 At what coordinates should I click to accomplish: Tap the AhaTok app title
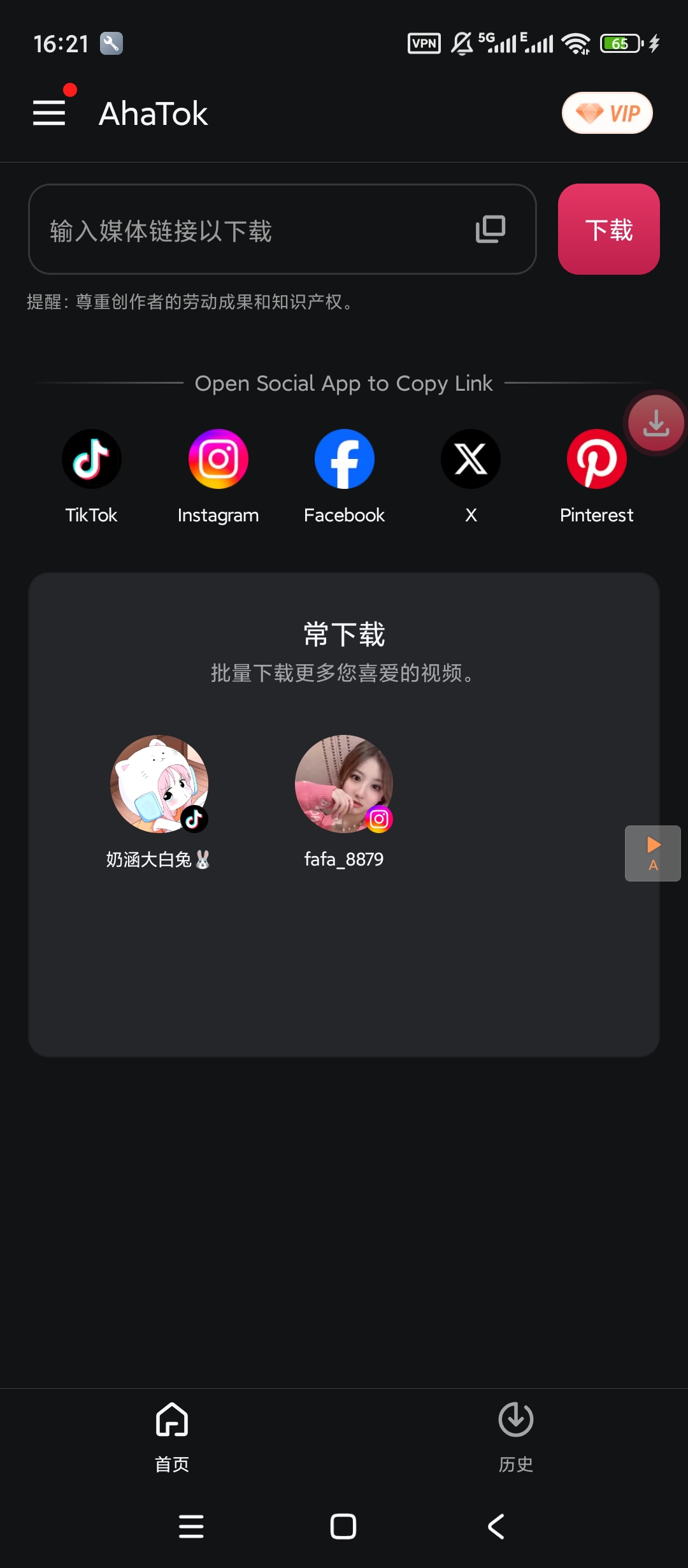click(154, 112)
